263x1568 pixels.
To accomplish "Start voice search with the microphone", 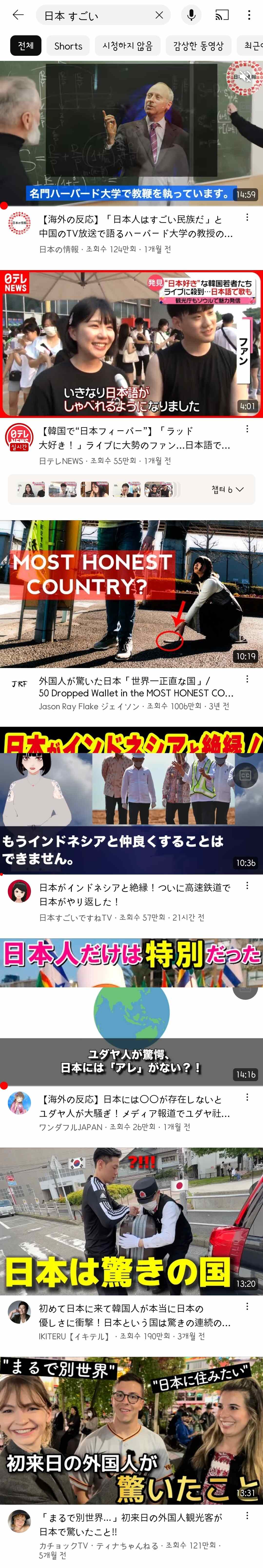I will [x=191, y=15].
